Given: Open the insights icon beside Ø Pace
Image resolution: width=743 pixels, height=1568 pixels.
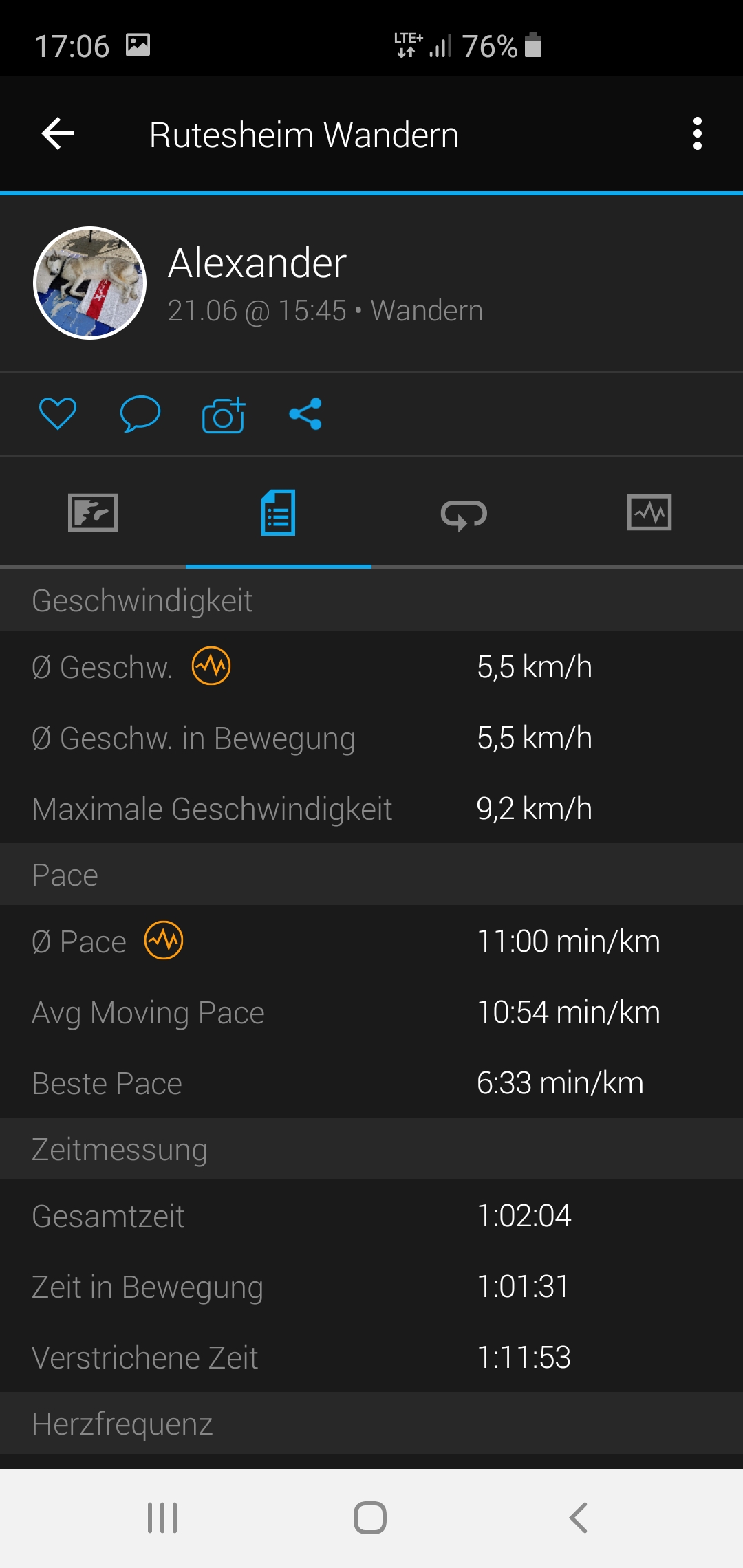Looking at the screenshot, I should tap(164, 940).
